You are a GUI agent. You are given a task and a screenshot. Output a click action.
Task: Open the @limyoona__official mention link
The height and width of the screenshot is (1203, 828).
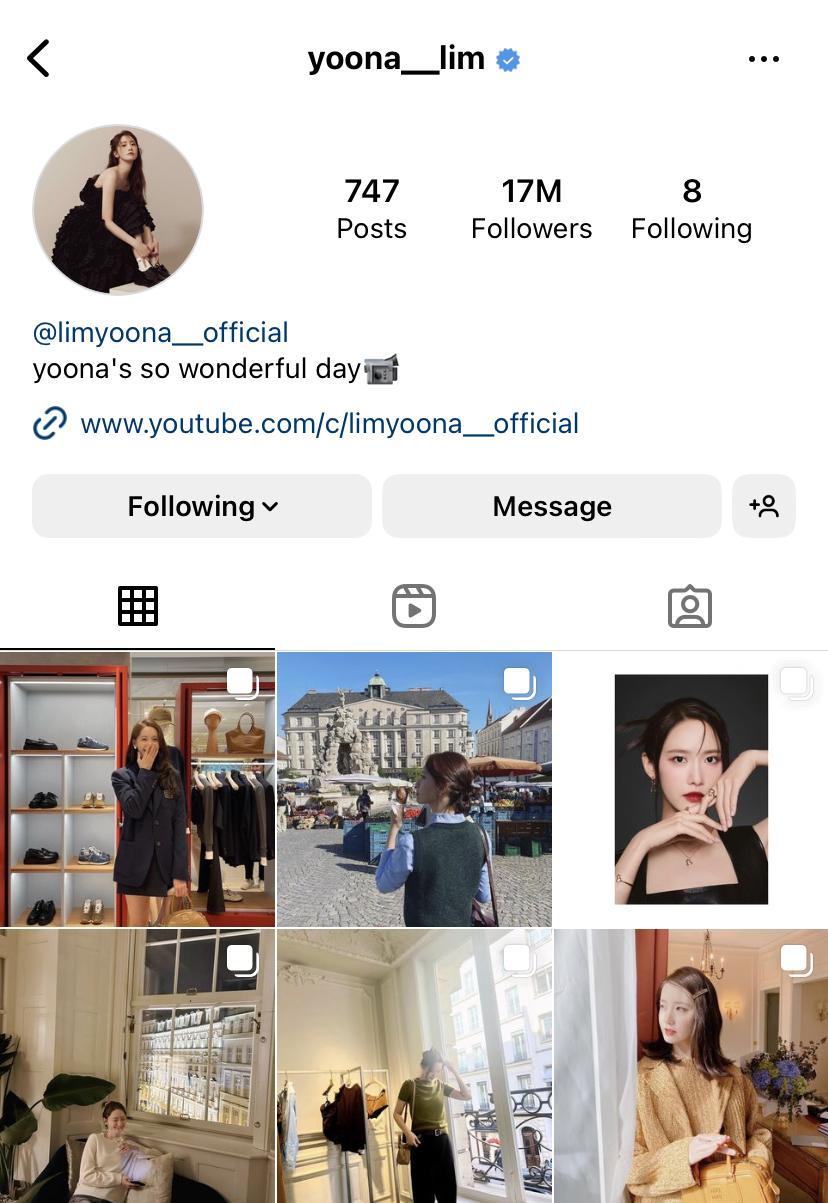[161, 333]
